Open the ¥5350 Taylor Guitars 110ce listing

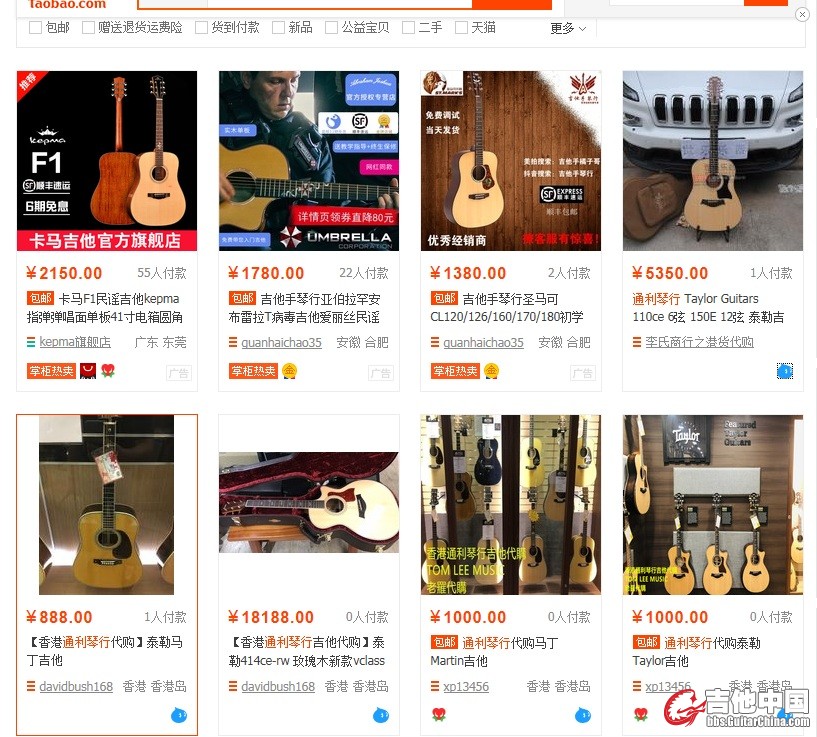(x=713, y=160)
